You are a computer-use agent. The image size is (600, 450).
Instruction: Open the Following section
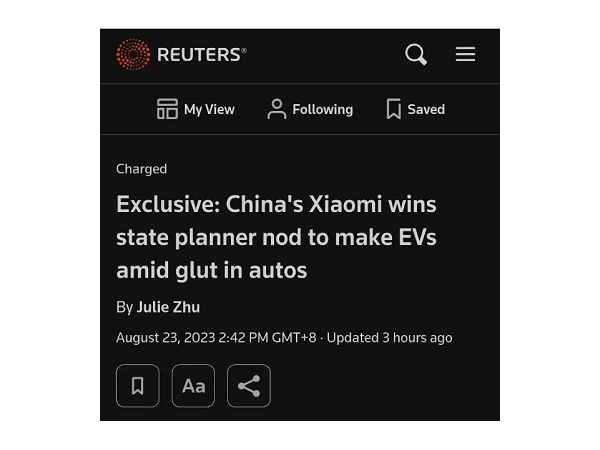(x=310, y=109)
